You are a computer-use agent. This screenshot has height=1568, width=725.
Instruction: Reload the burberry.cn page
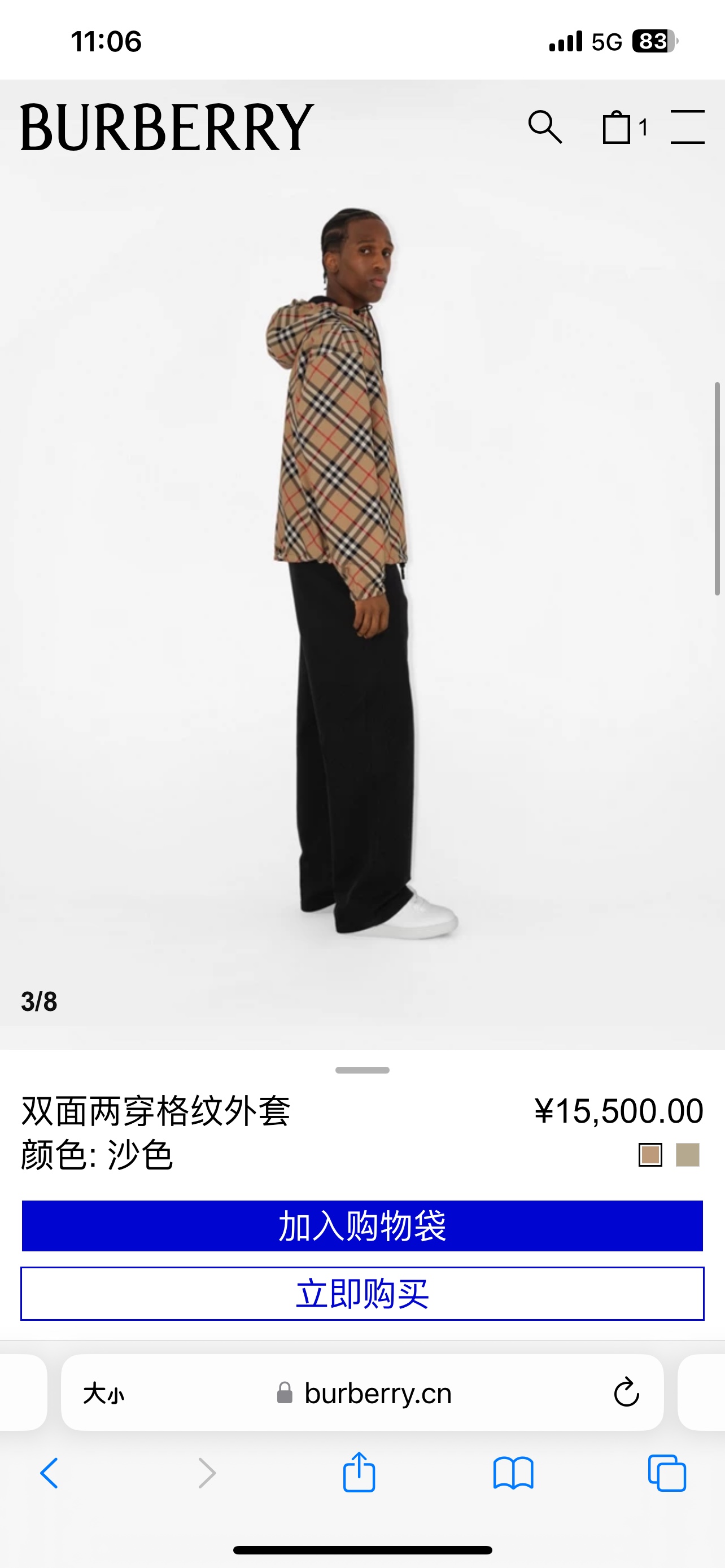626,1392
